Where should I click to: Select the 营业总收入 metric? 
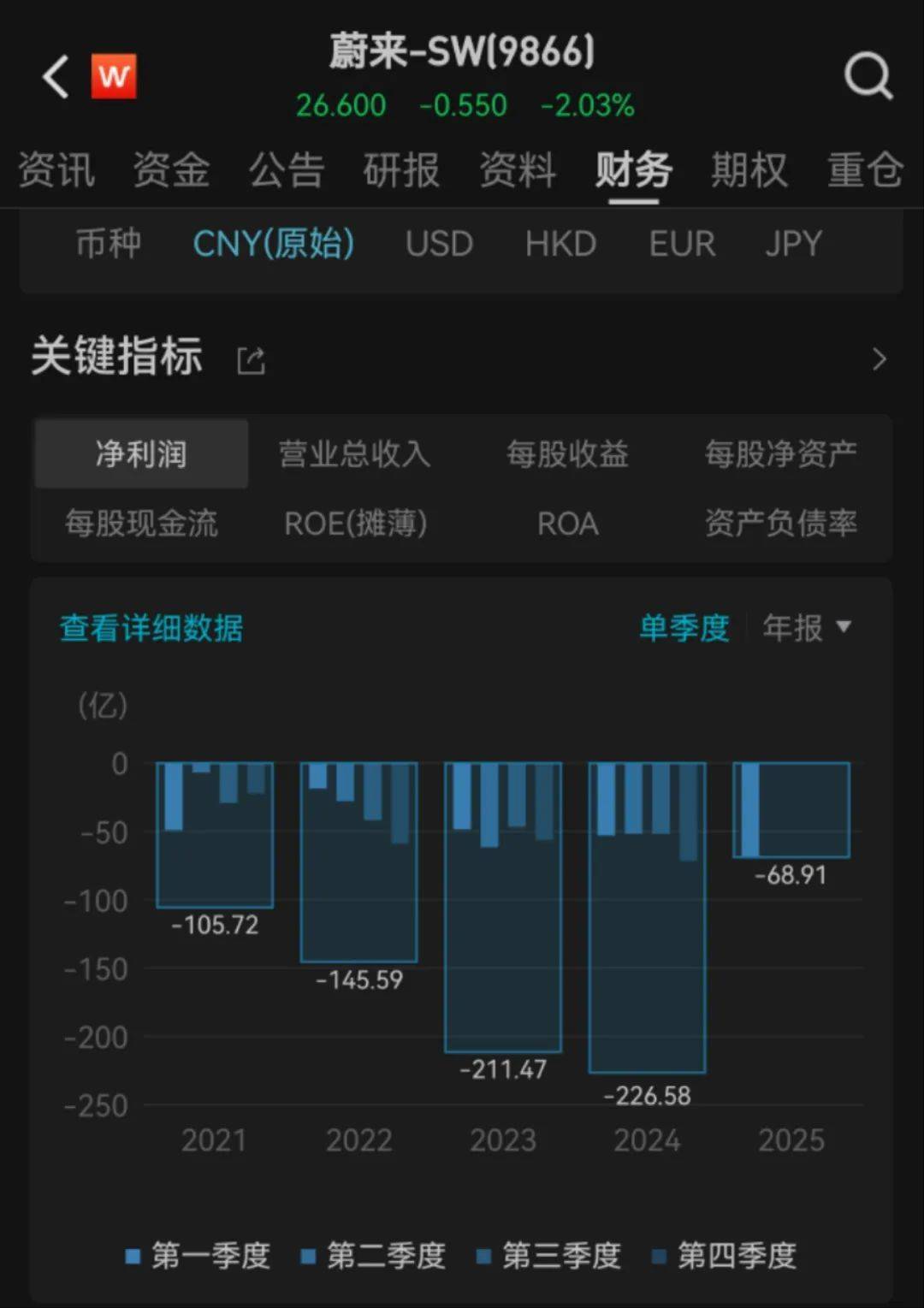coord(354,454)
